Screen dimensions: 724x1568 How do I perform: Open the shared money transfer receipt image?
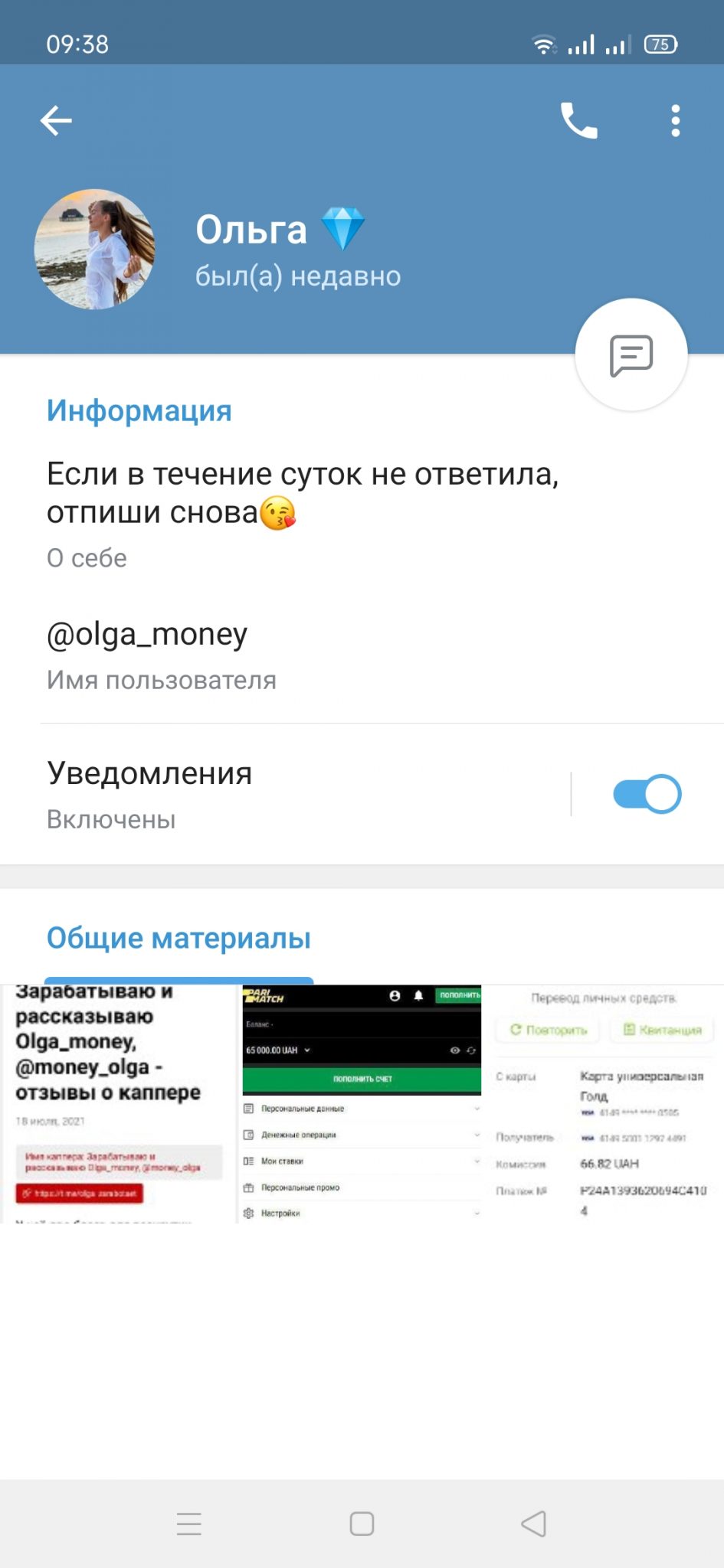(604, 1103)
